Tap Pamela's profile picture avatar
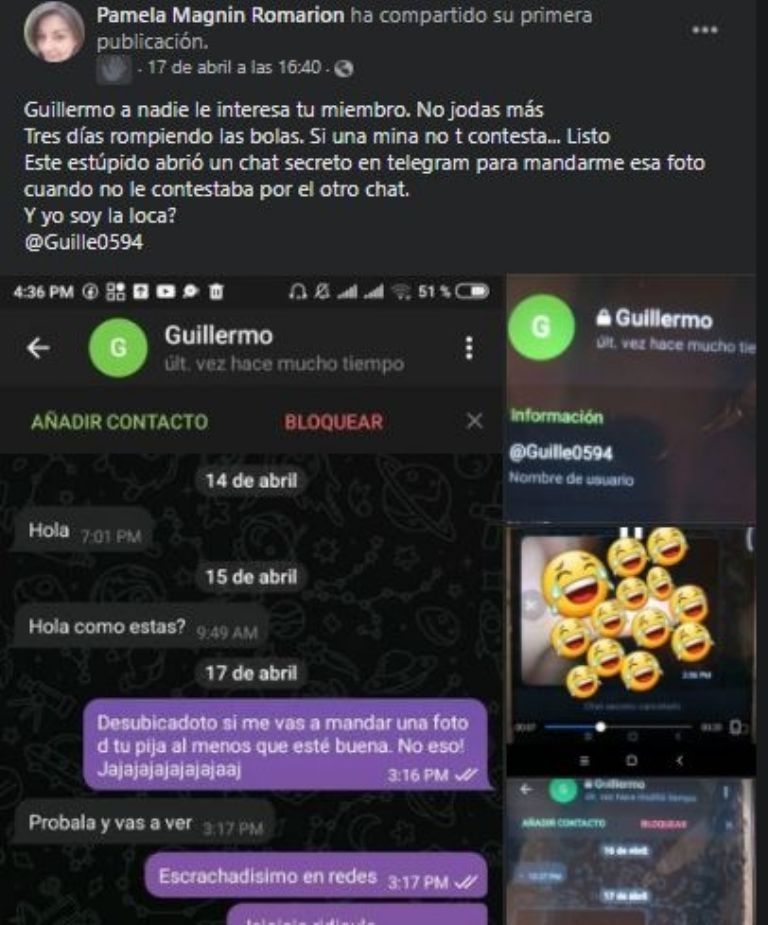This screenshot has width=768, height=925. pyautogui.click(x=54, y=33)
